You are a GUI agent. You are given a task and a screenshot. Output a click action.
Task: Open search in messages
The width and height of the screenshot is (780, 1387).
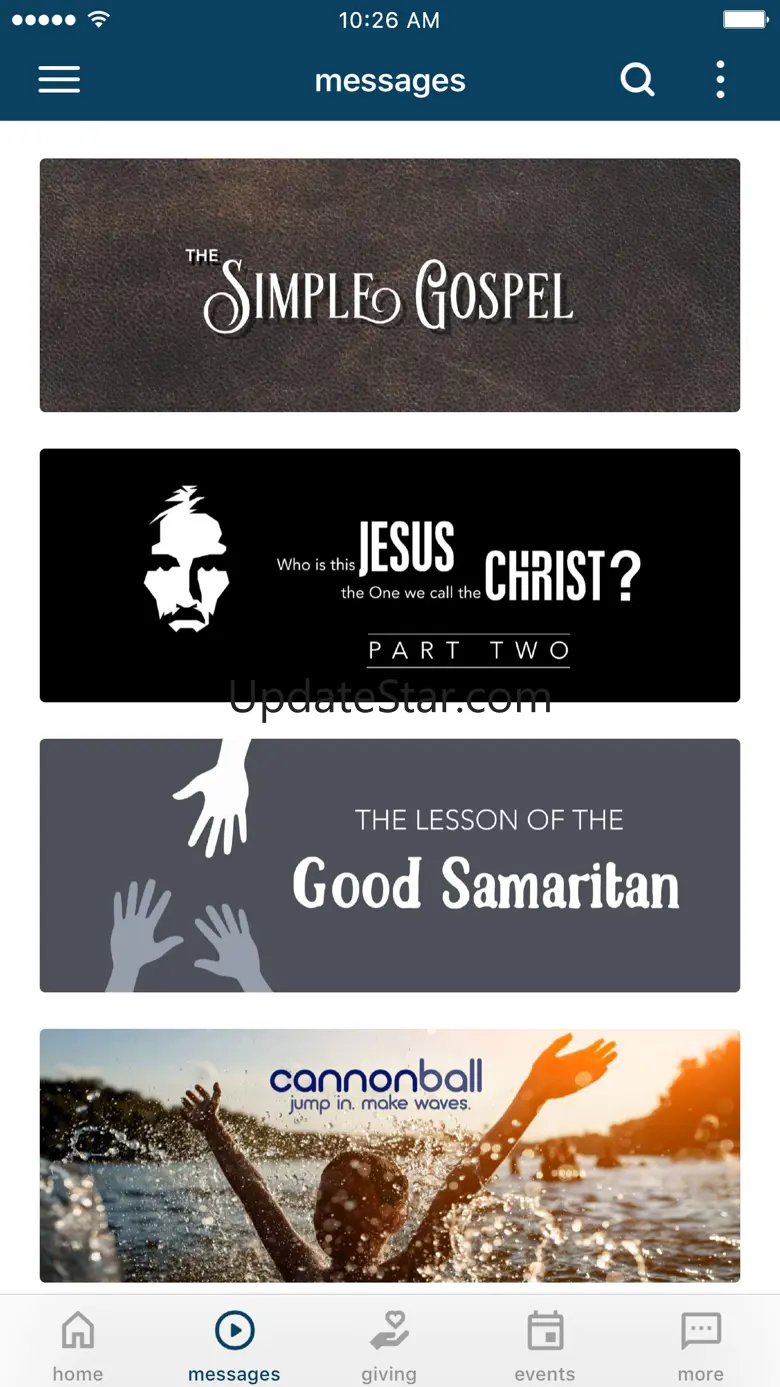tap(637, 79)
